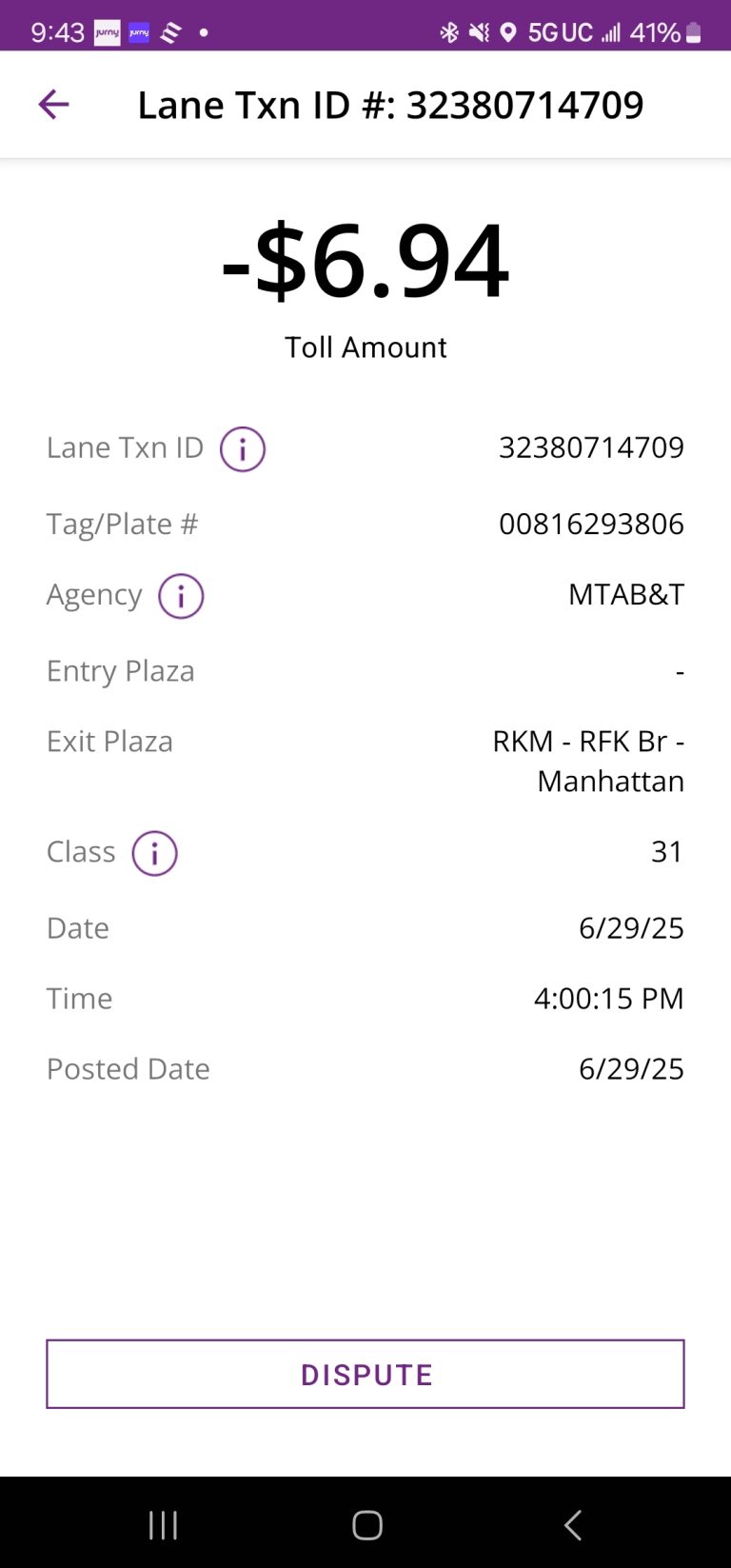The image size is (731, 1568).
Task: Go back using the purple arrow
Action: click(53, 105)
